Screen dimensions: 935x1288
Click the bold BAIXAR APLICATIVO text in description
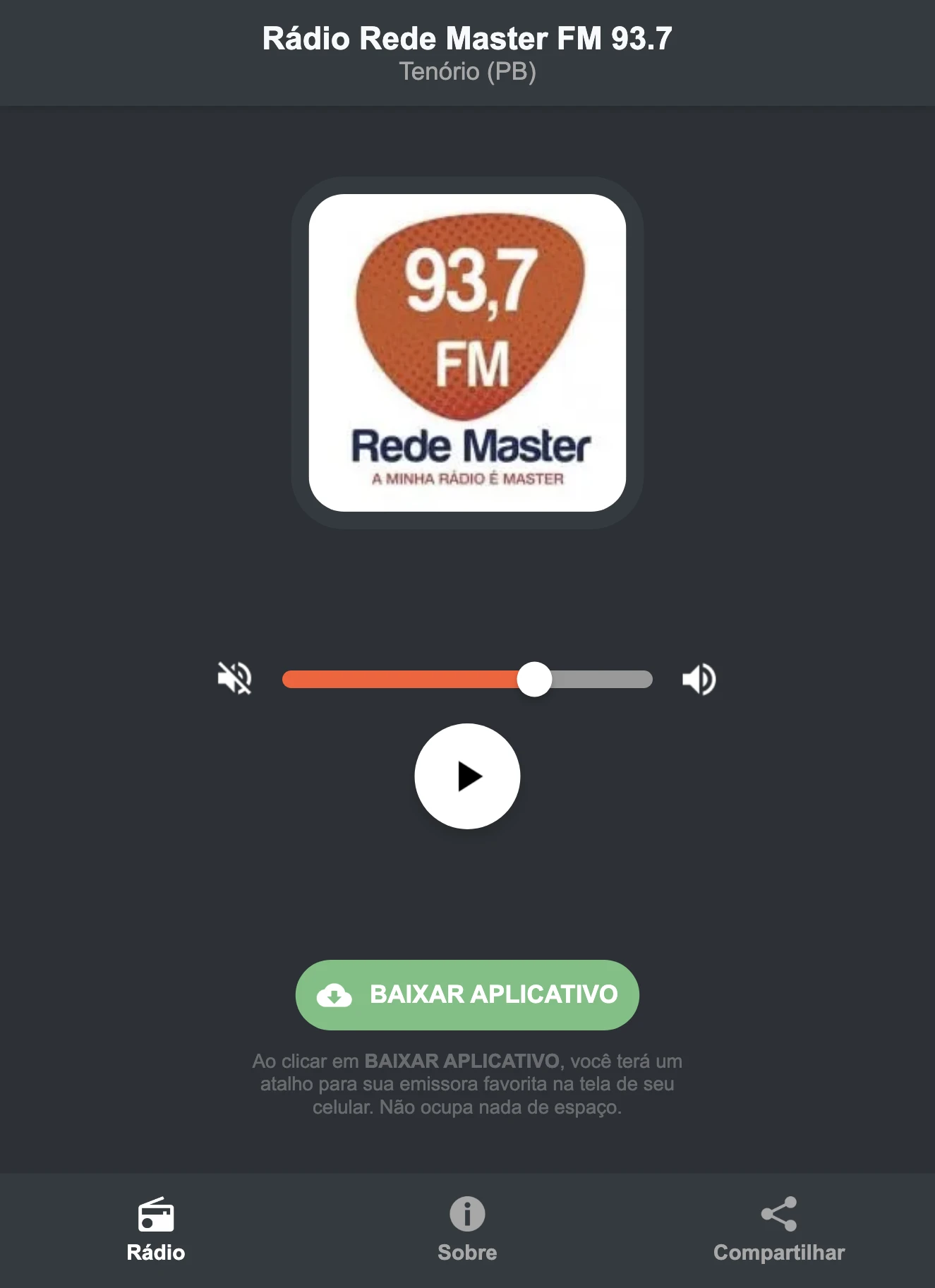tap(462, 1060)
